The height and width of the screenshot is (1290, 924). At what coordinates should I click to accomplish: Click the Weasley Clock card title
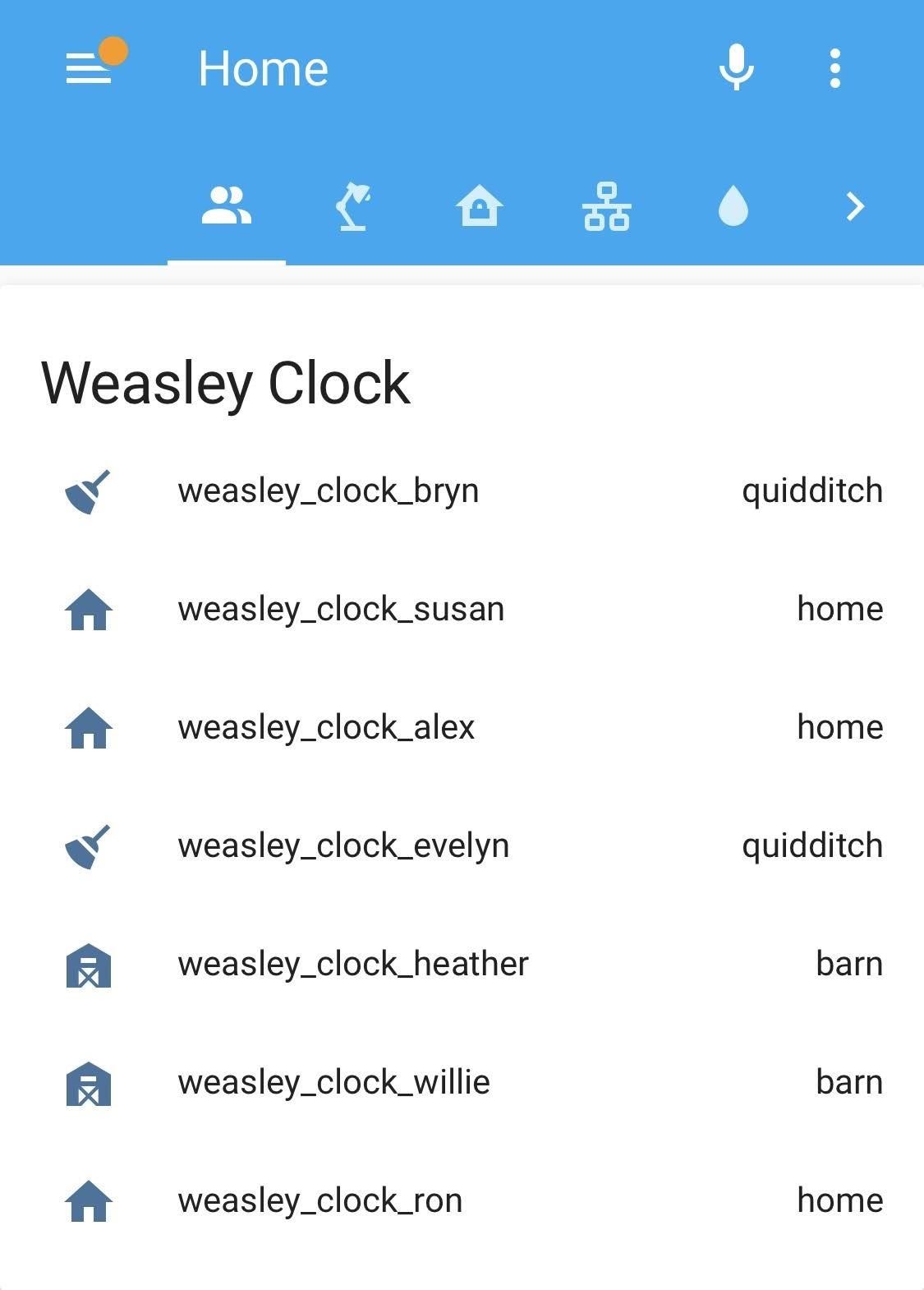coord(225,383)
